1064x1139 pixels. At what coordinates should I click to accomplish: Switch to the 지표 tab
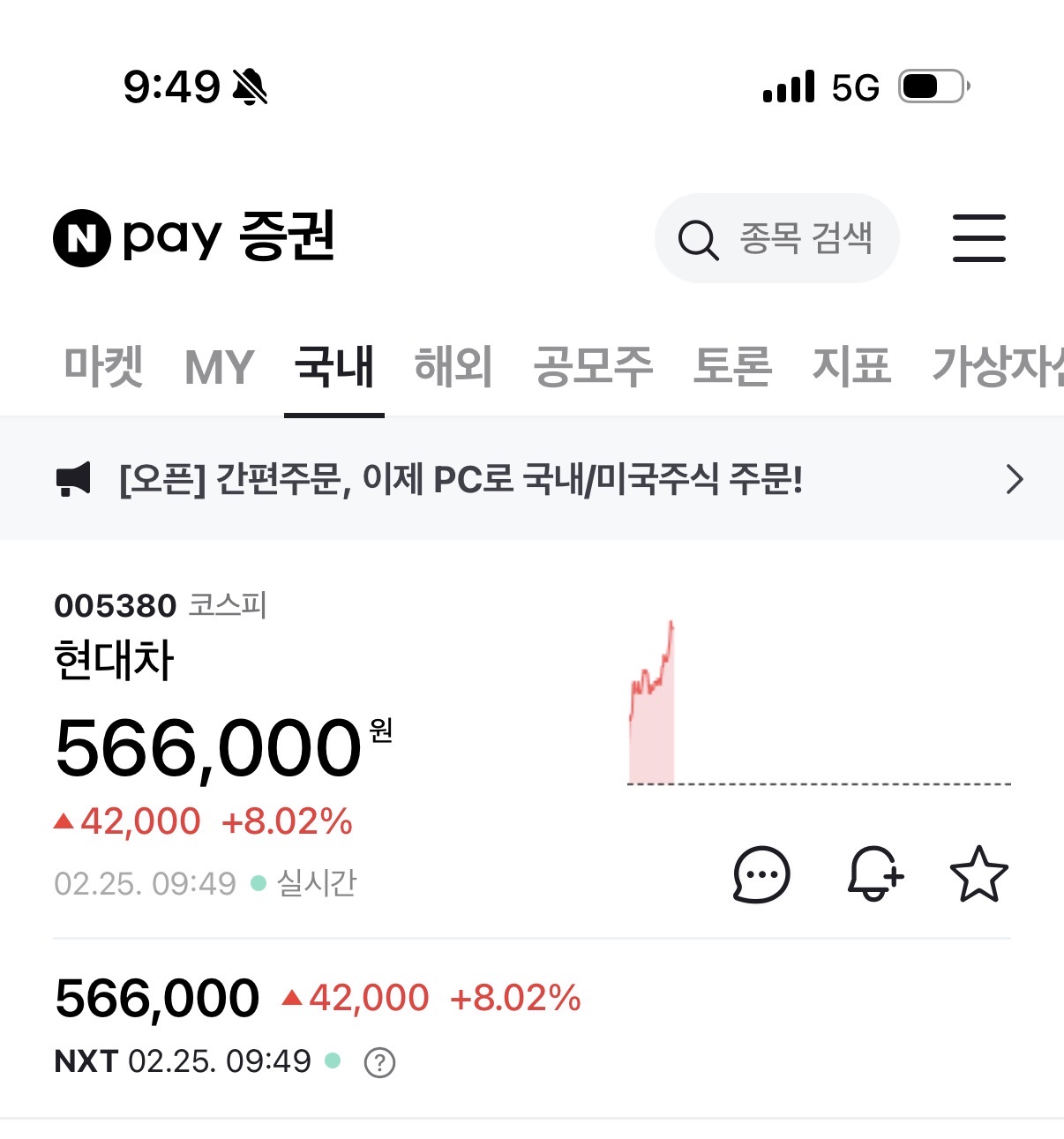(851, 366)
